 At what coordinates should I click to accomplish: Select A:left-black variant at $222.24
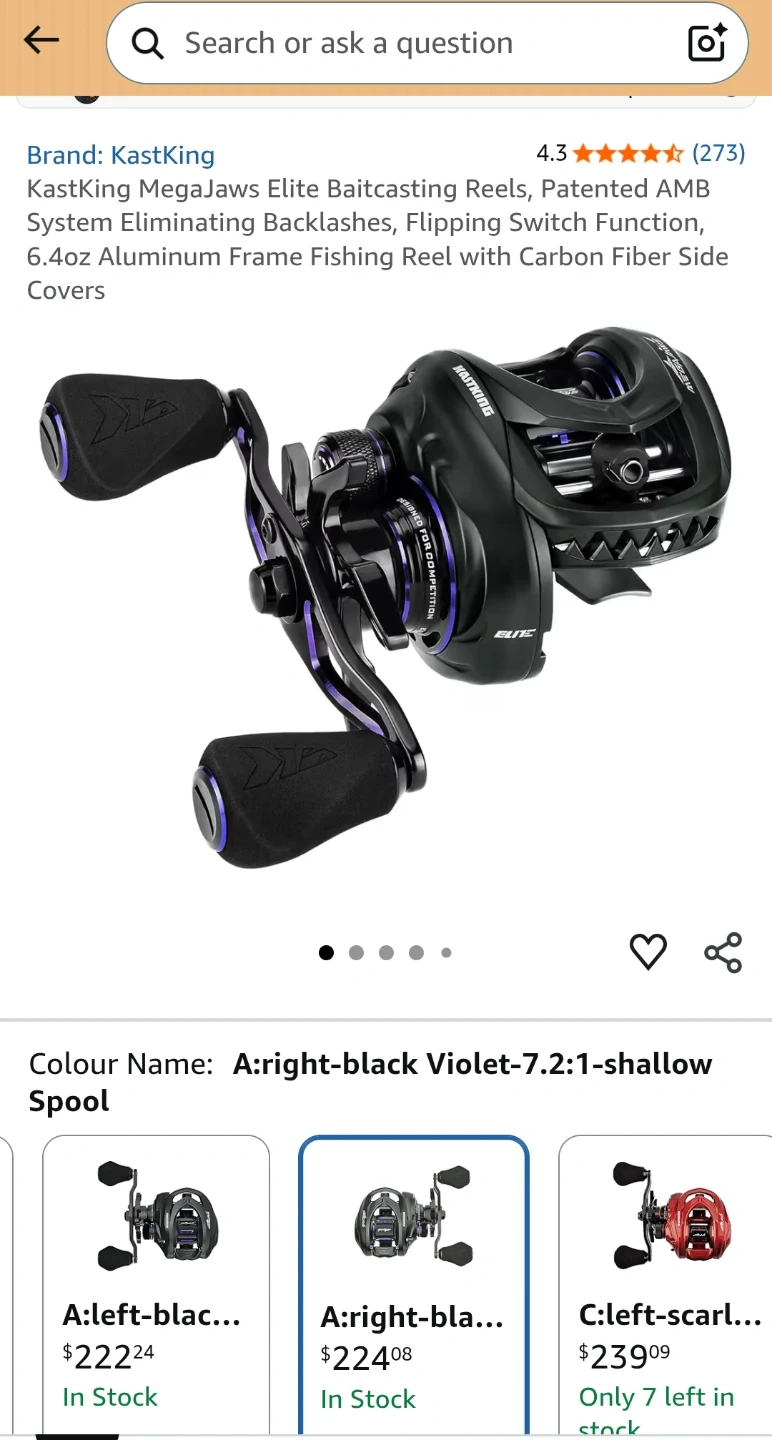156,1287
